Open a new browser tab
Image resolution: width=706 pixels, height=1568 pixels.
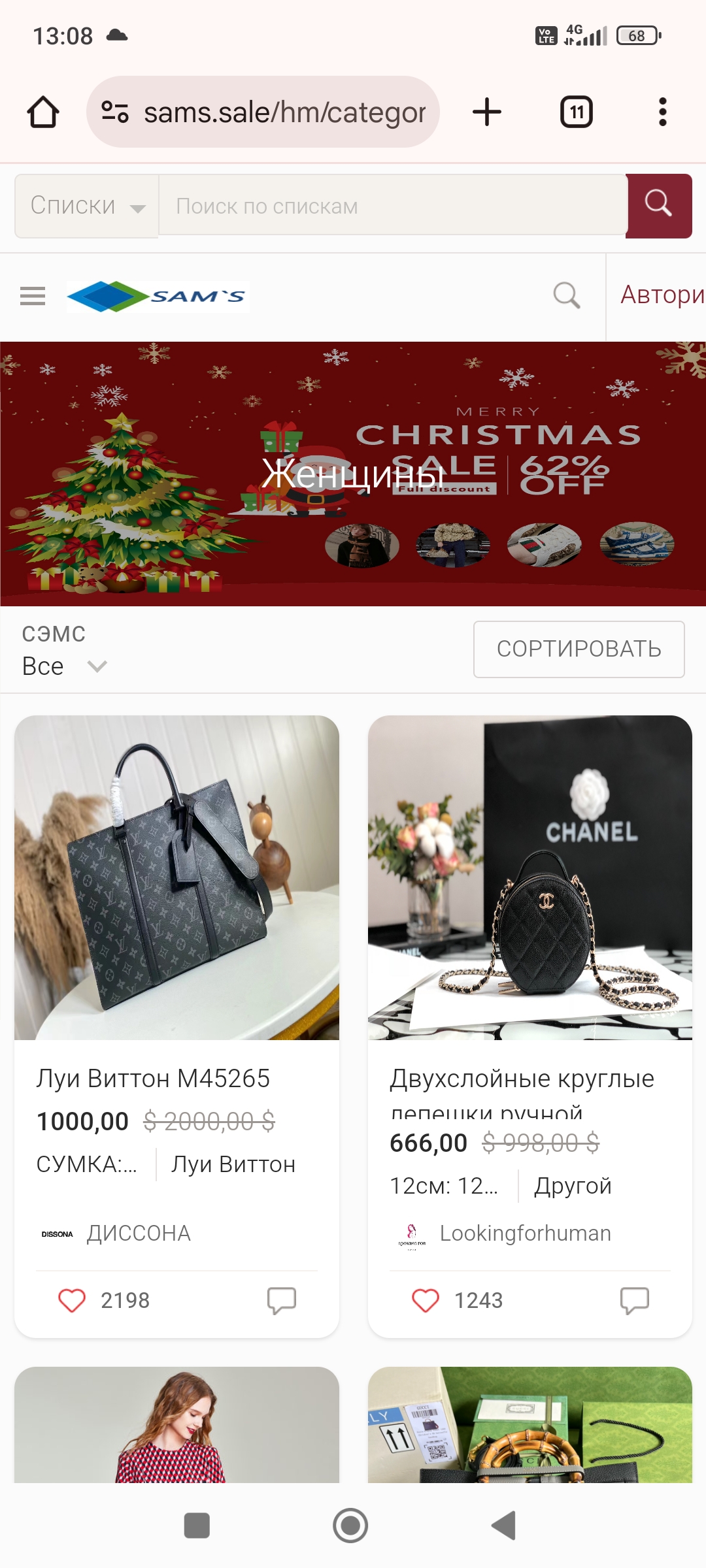coord(486,112)
